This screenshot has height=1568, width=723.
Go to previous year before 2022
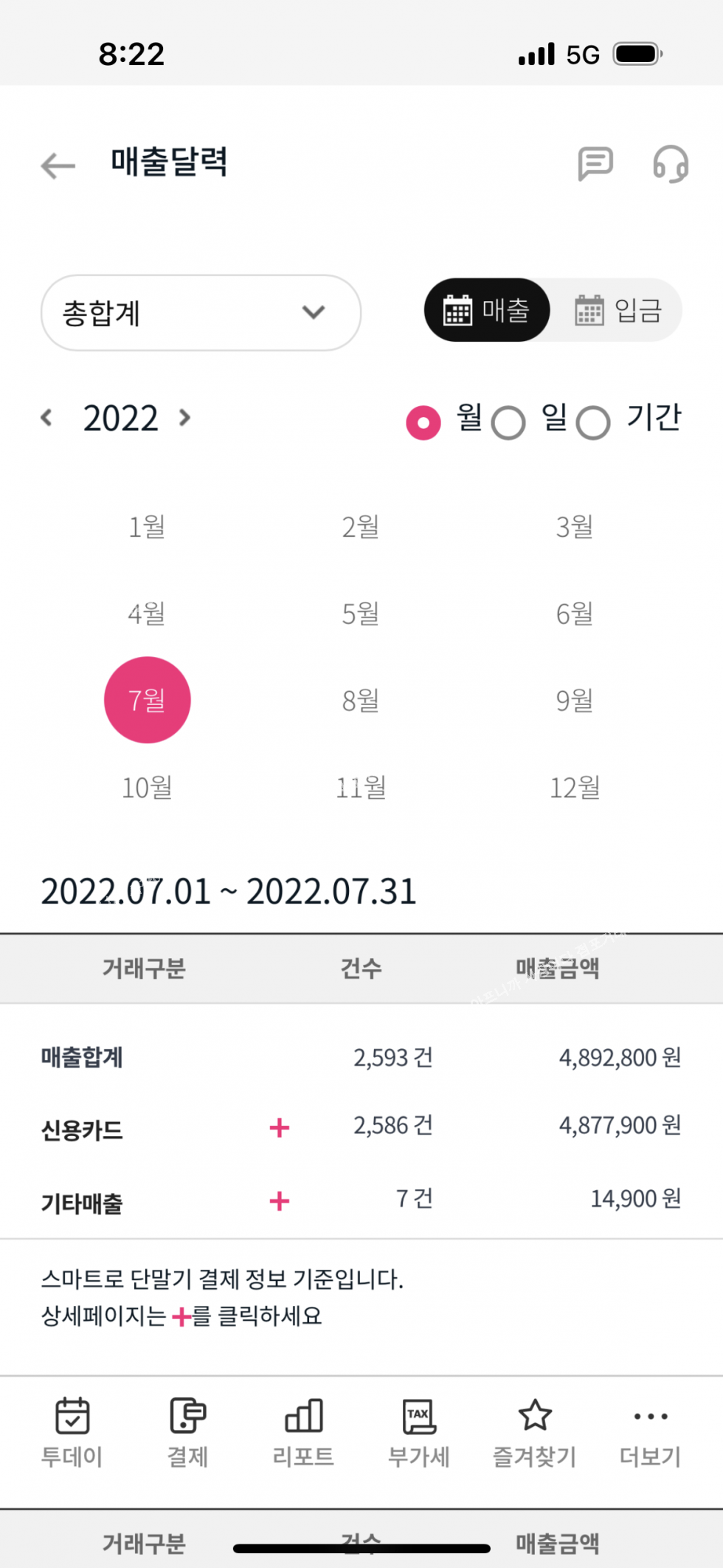[46, 418]
